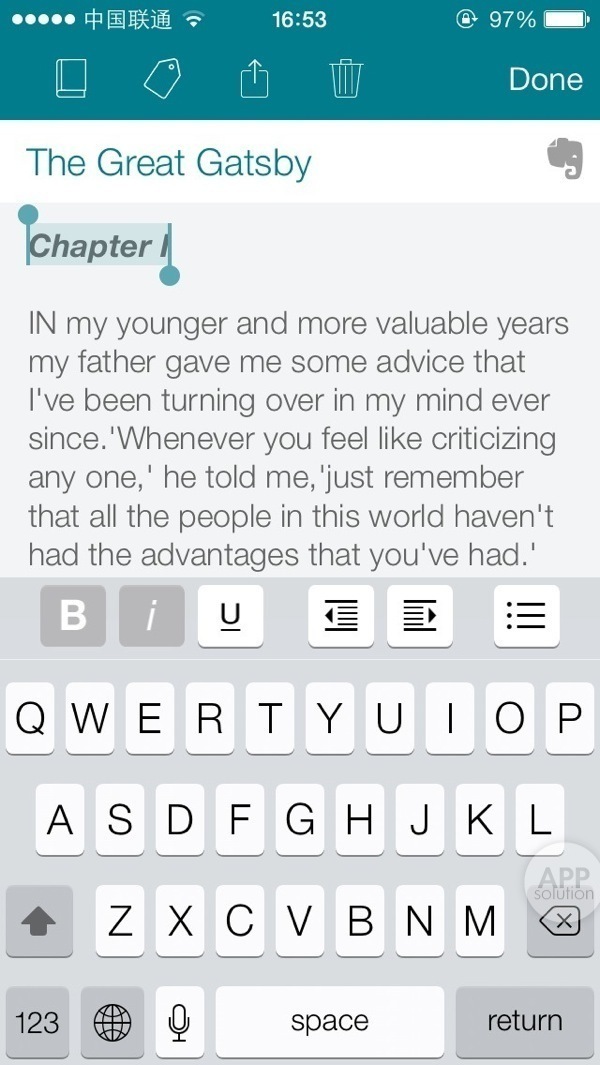Image resolution: width=600 pixels, height=1065 pixels.
Task: Decrease text indent
Action: (341, 616)
